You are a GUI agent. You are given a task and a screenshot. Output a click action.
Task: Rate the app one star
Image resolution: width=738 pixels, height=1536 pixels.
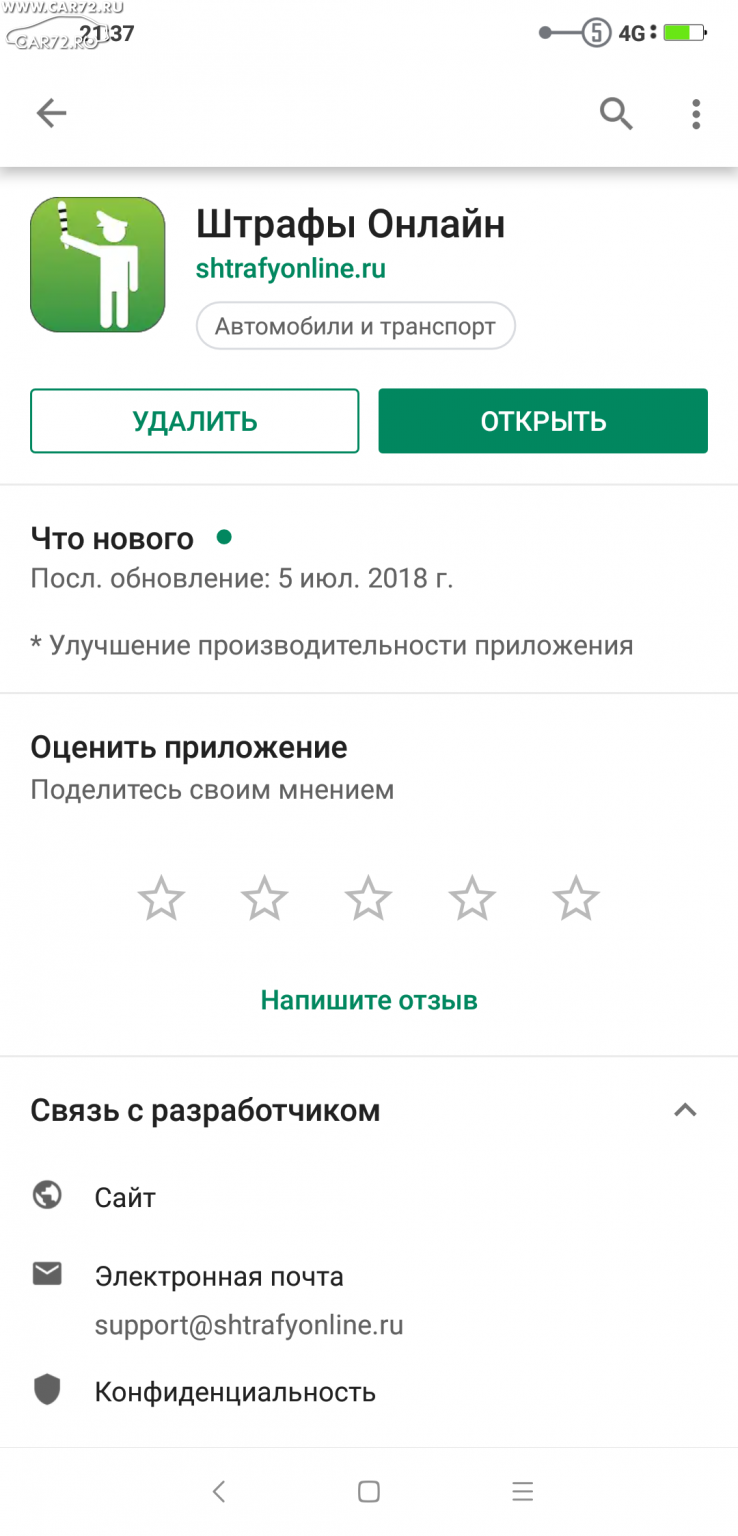pos(161,897)
